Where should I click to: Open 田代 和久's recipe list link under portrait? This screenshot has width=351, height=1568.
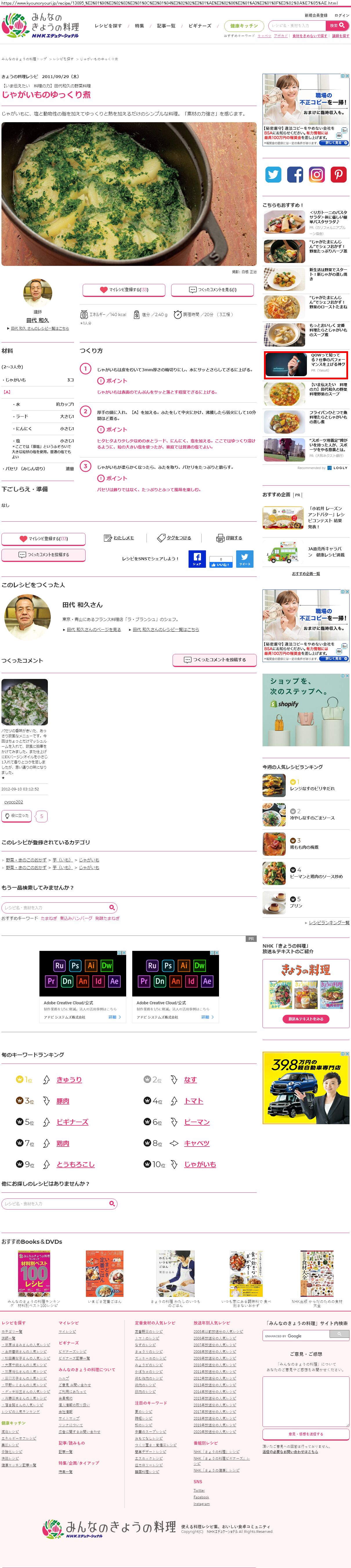(39, 328)
